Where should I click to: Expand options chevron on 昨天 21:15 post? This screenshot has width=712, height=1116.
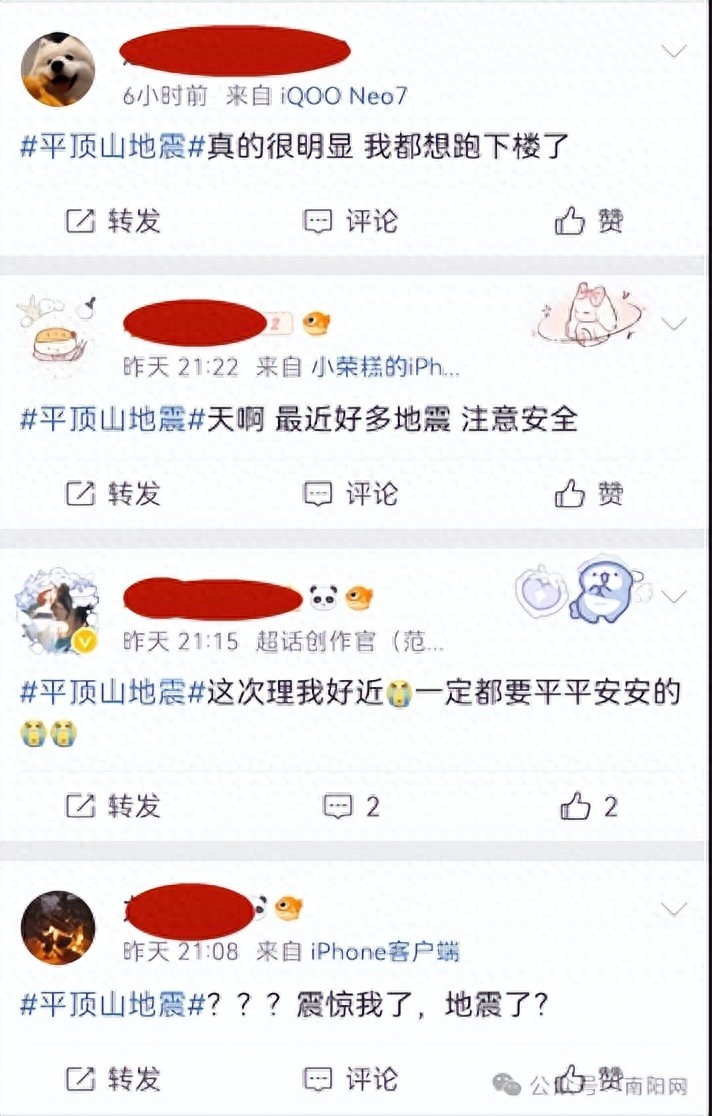point(675,597)
